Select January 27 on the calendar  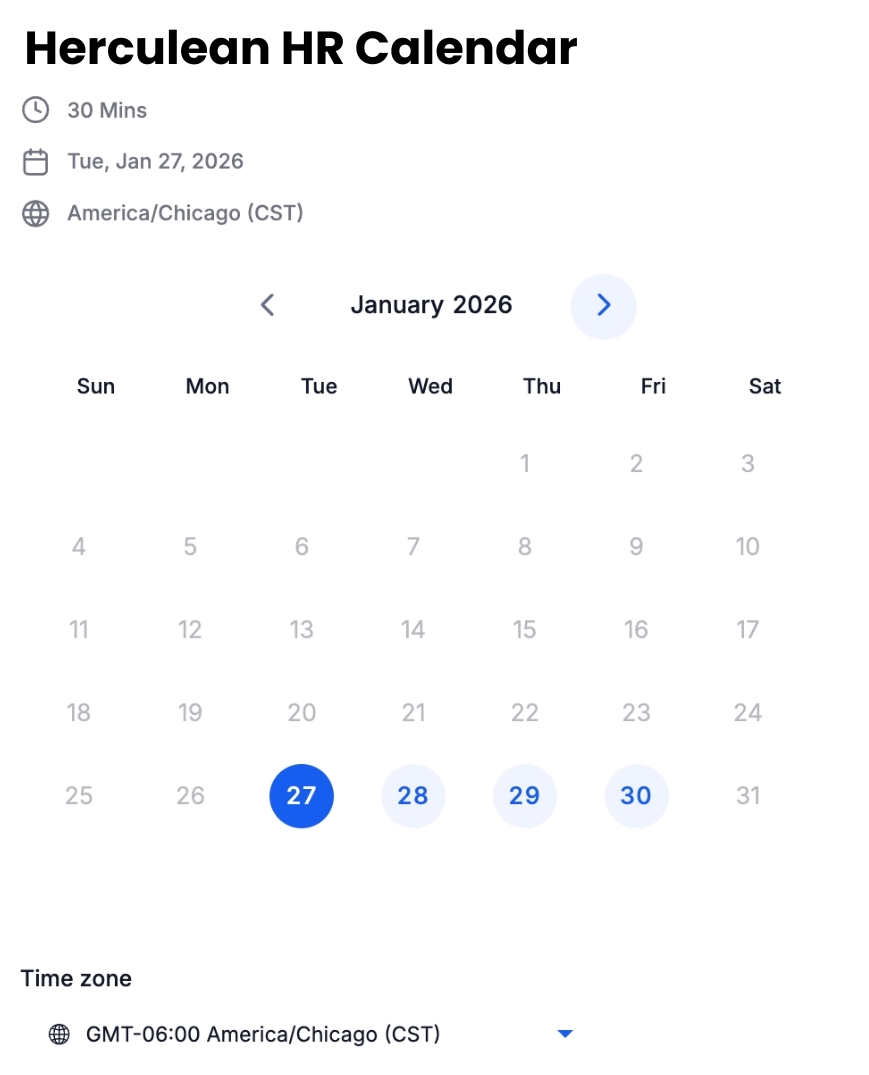[301, 796]
